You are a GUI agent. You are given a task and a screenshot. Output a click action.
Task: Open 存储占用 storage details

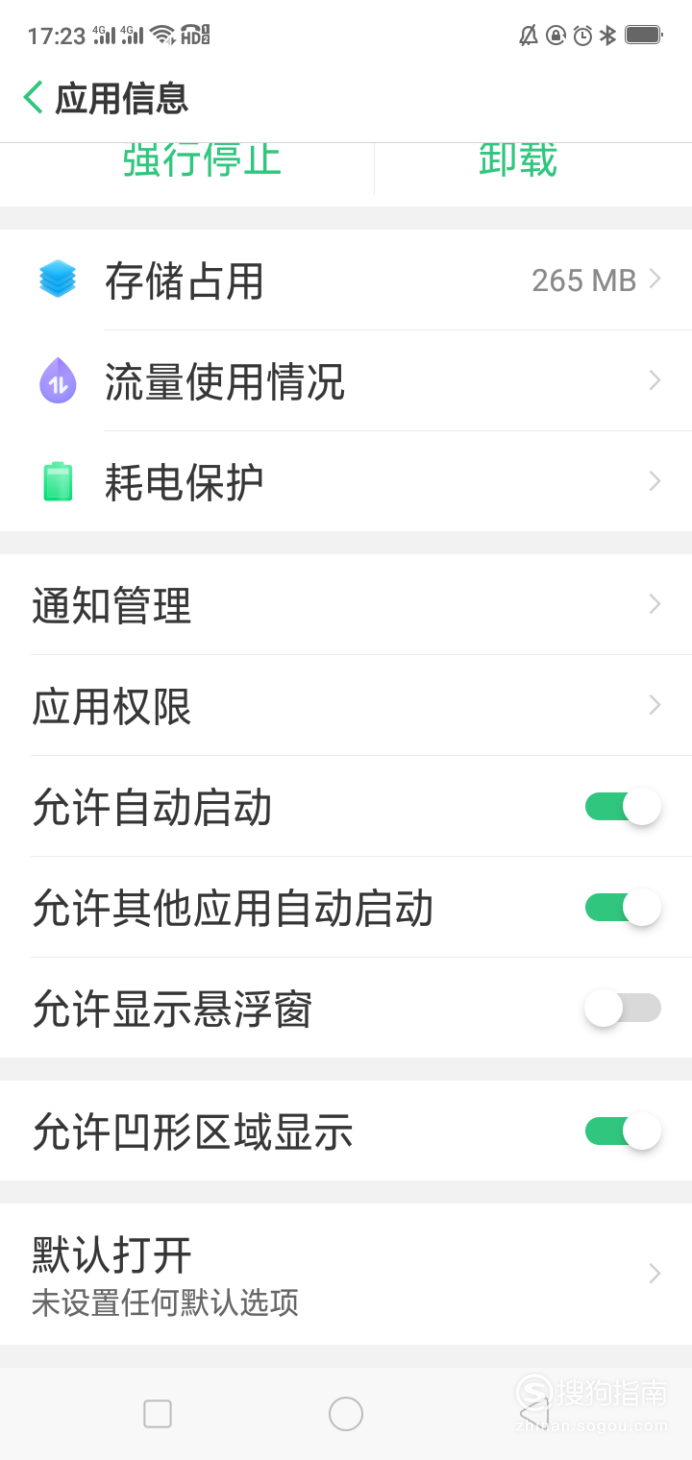(346, 280)
